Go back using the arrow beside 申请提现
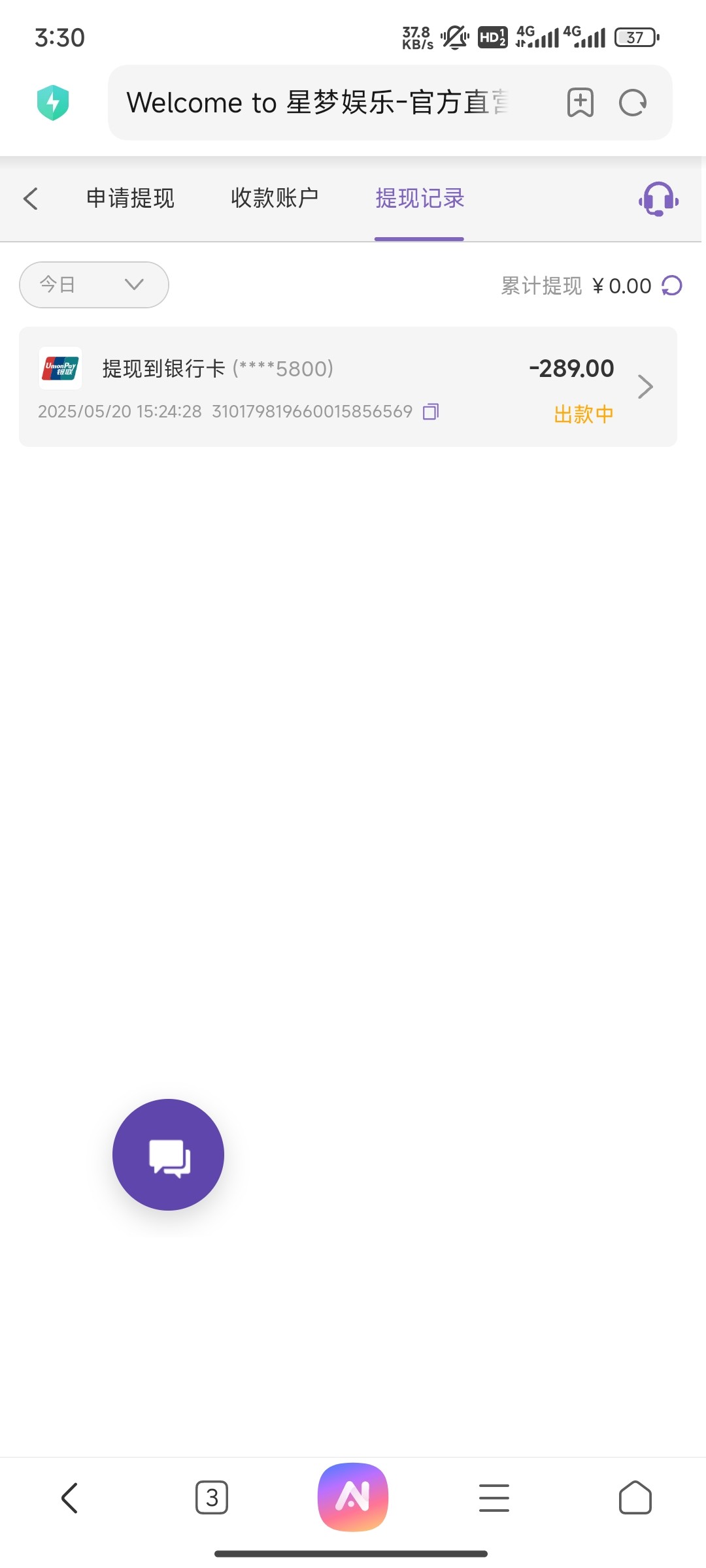 (31, 199)
